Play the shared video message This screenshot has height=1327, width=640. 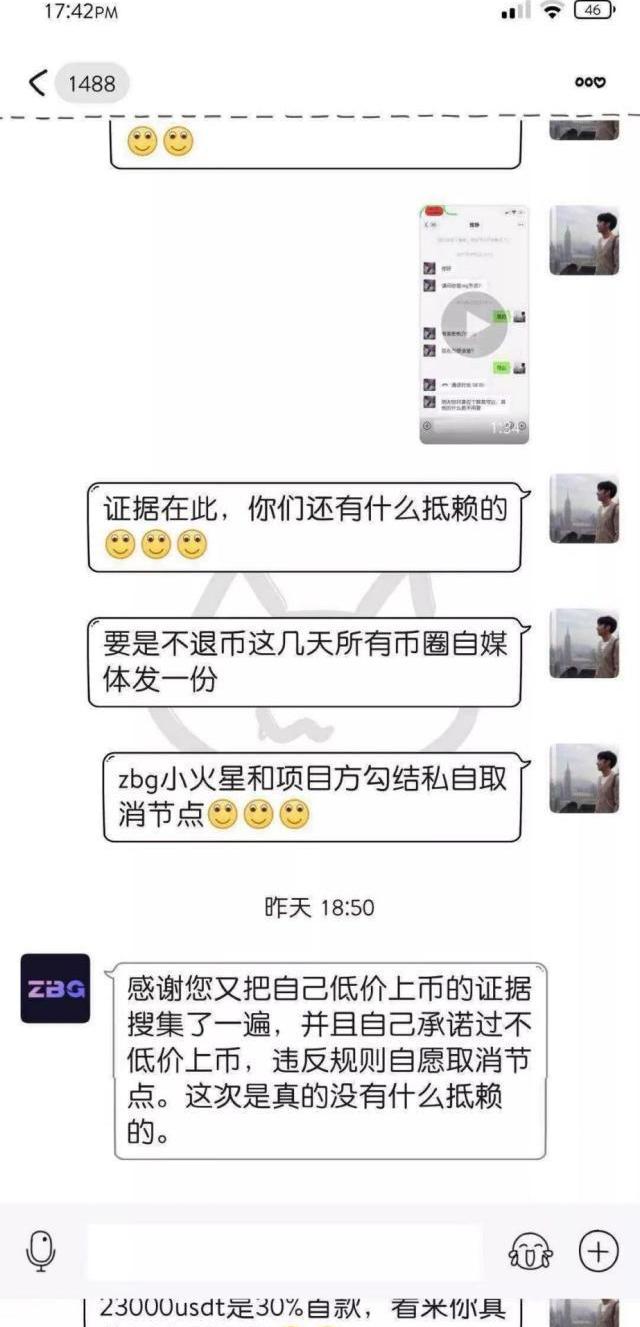pyautogui.click(x=474, y=325)
